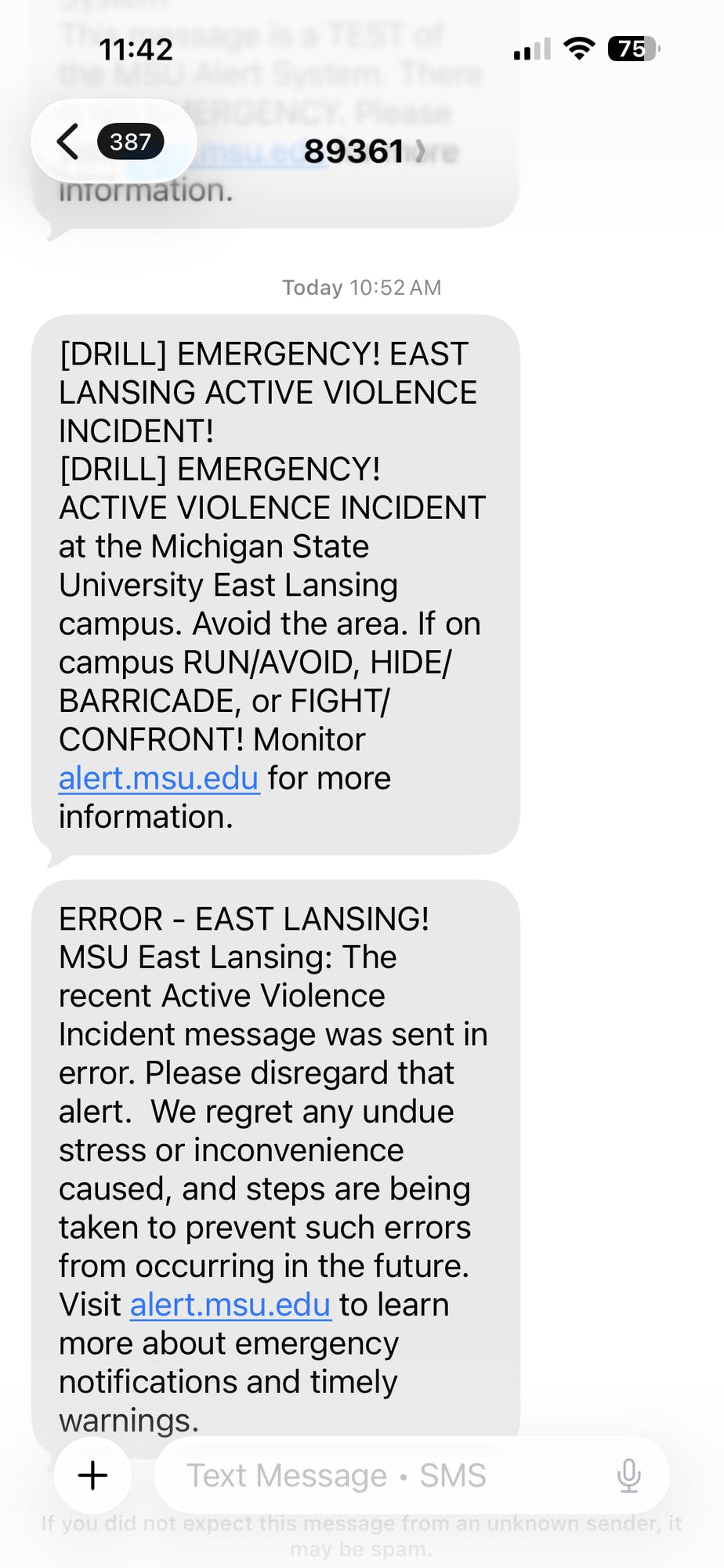Open alert.msu.edu link in the DRILL message

(158, 779)
